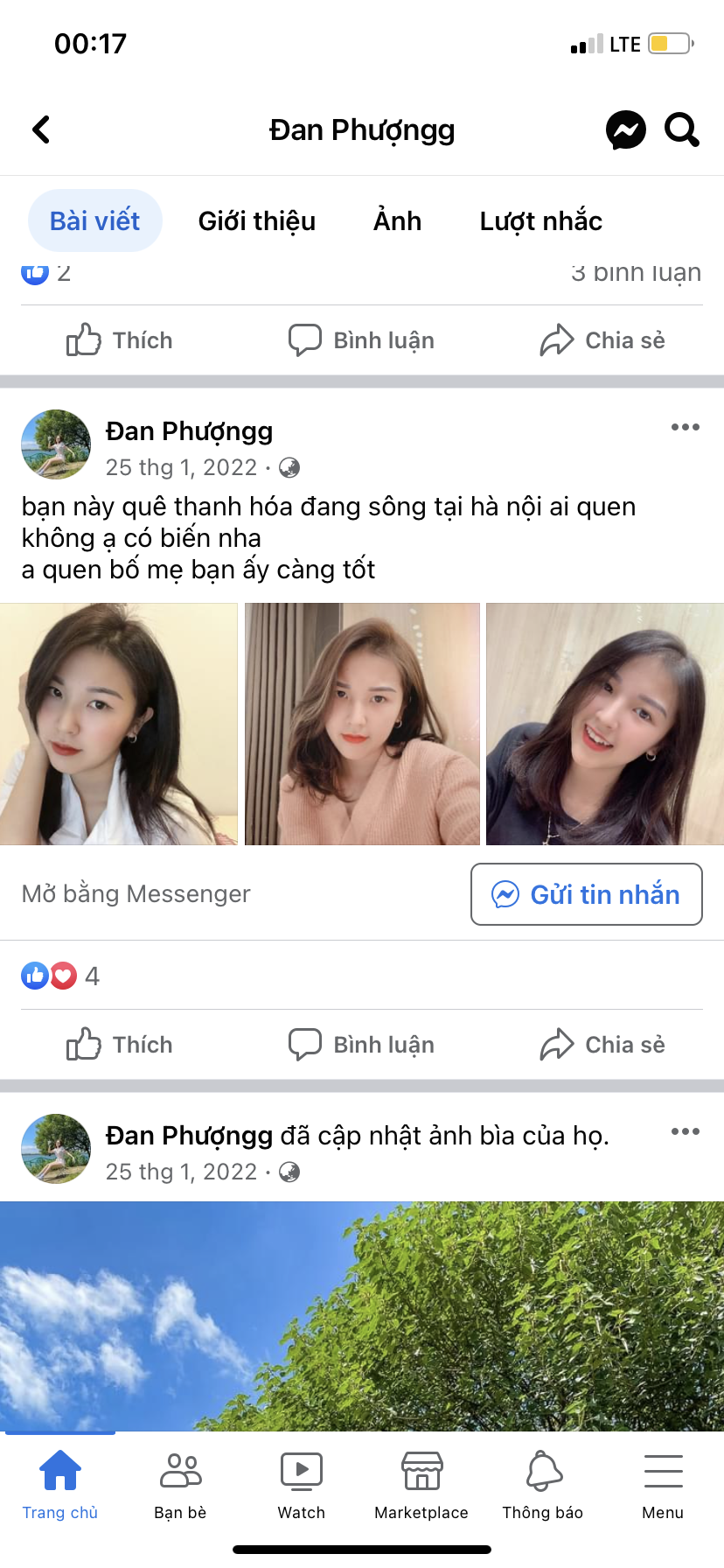Share the three-photo post
Image resolution: width=724 pixels, height=1568 pixels.
(x=602, y=1045)
